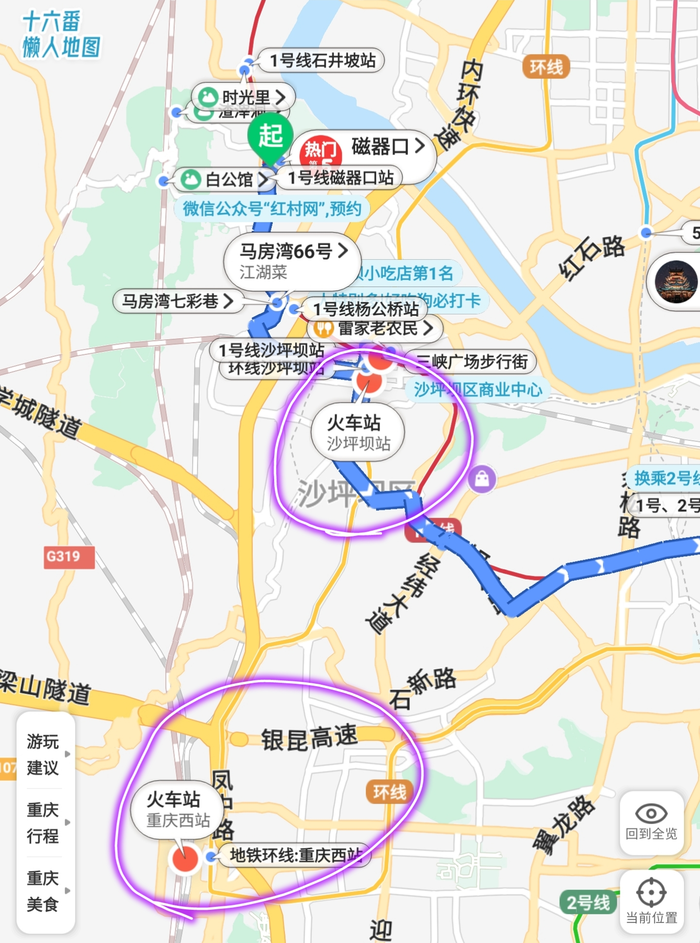Tap the 地铁环线:重庆西站 metro label
This screenshot has height=943, width=700.
[x=295, y=856]
